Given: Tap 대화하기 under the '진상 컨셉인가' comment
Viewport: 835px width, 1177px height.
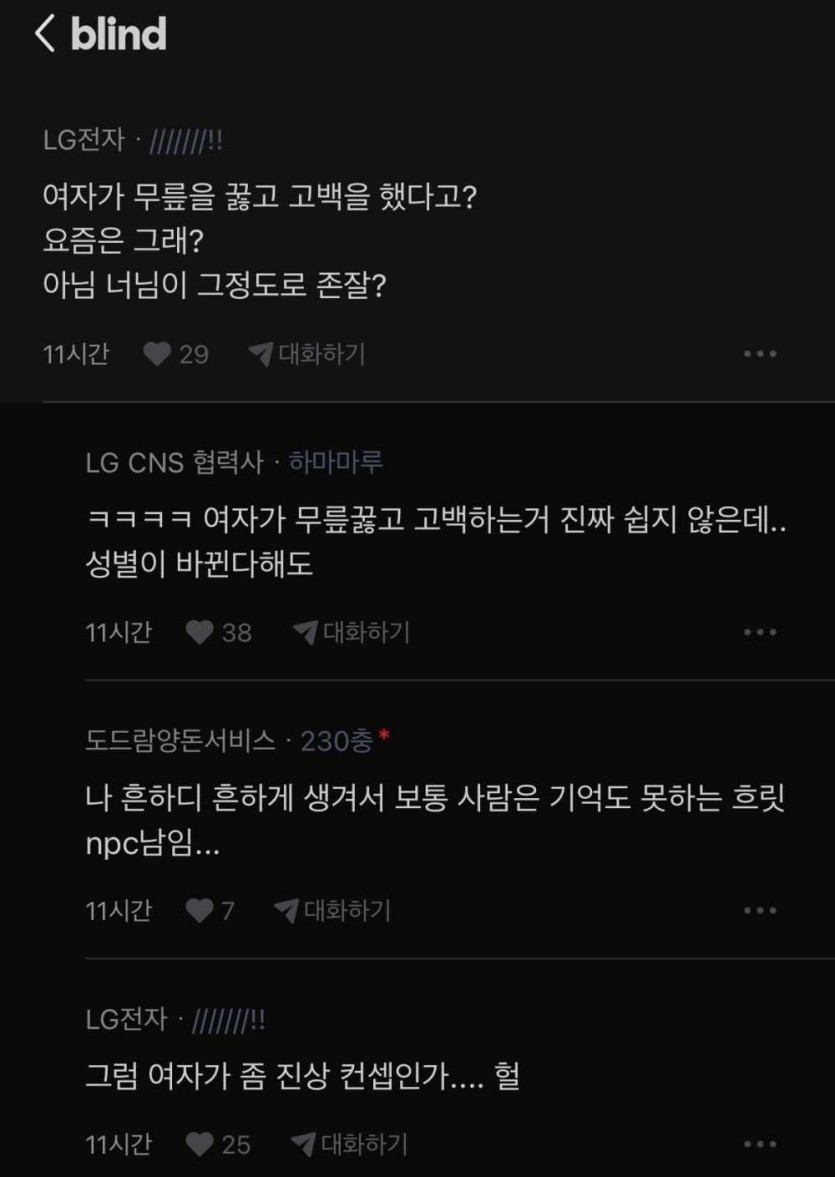Looking at the screenshot, I should (349, 1144).
